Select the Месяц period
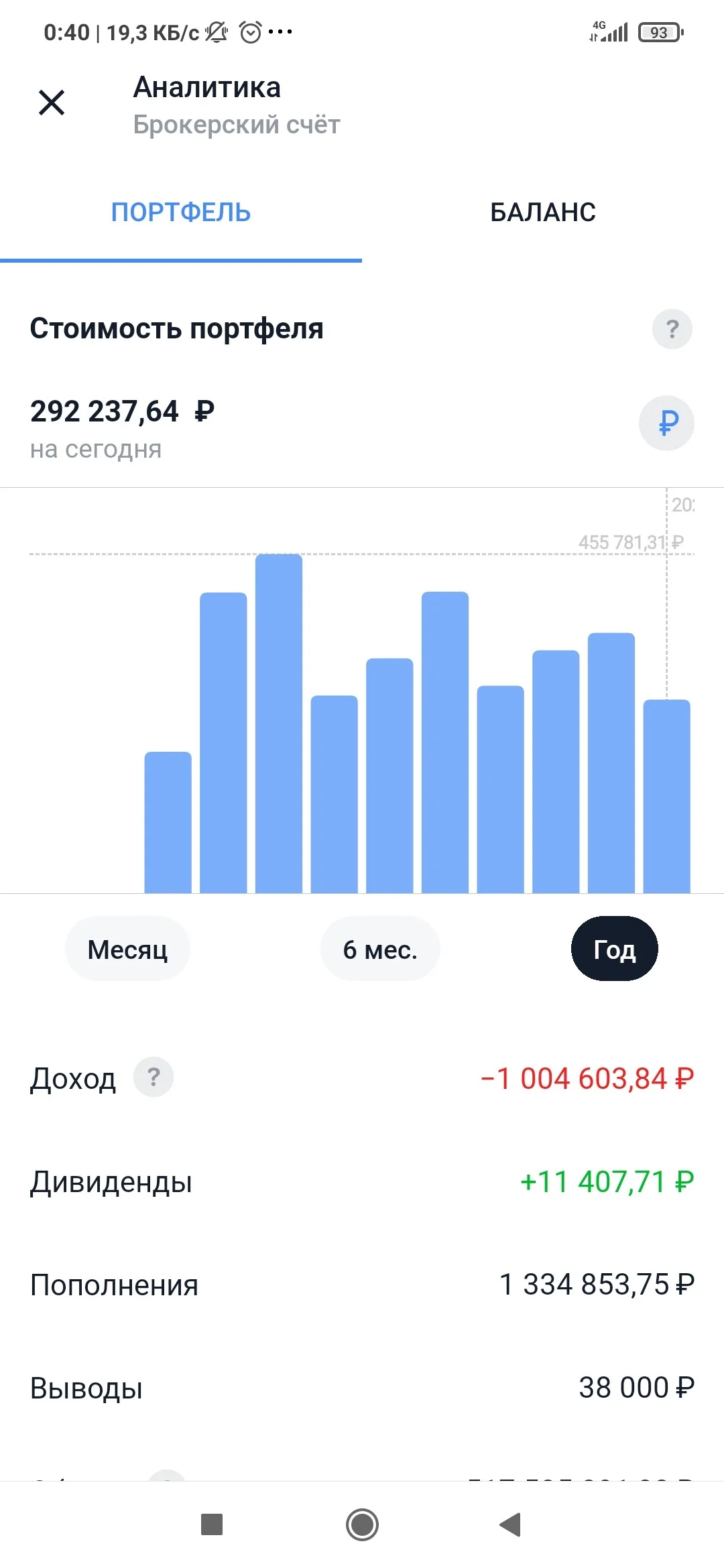 [x=127, y=949]
